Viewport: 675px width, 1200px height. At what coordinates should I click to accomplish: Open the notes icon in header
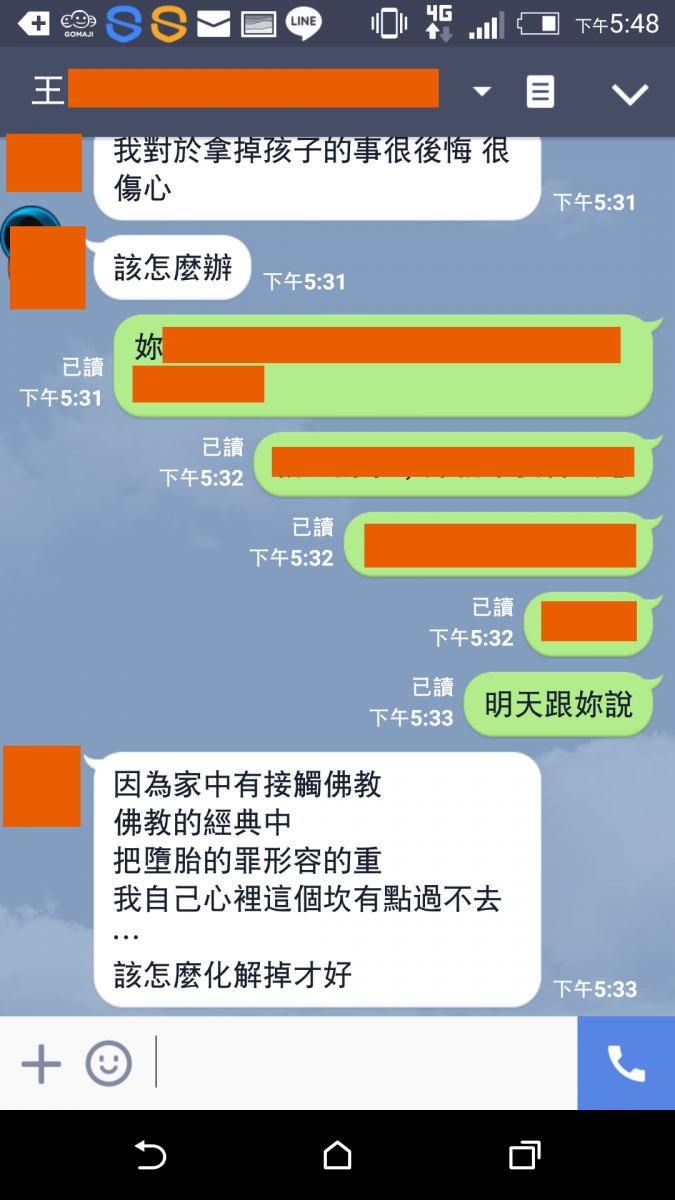point(540,92)
